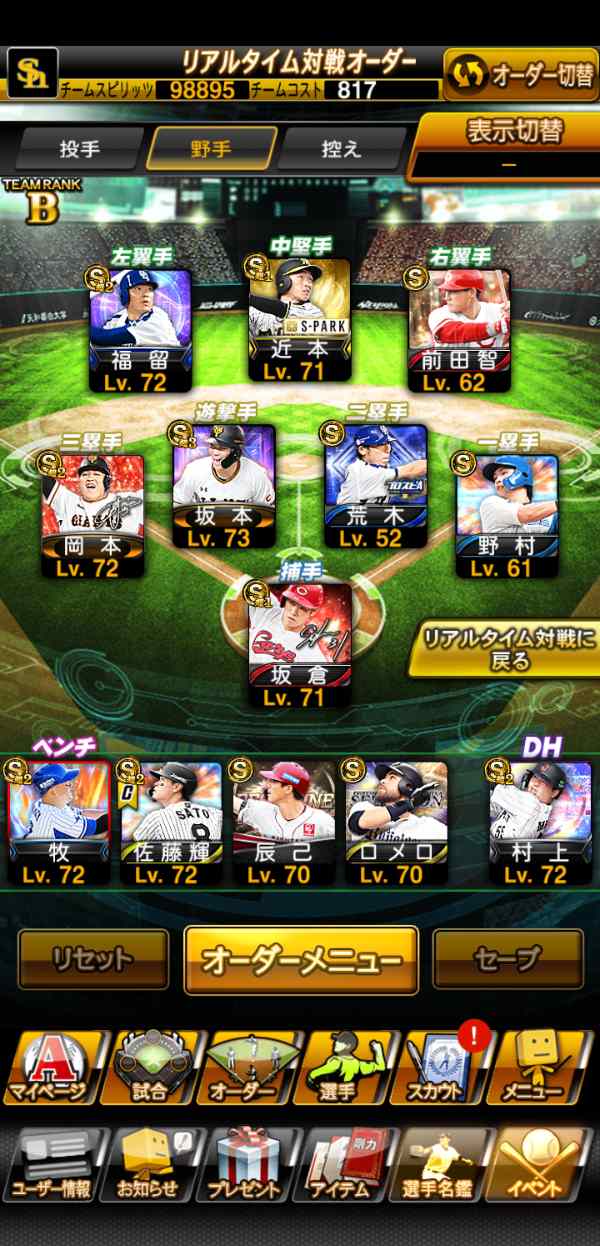This screenshot has width=600, height=1246.
Task: Switch to the 控え tab
Action: coord(340,149)
